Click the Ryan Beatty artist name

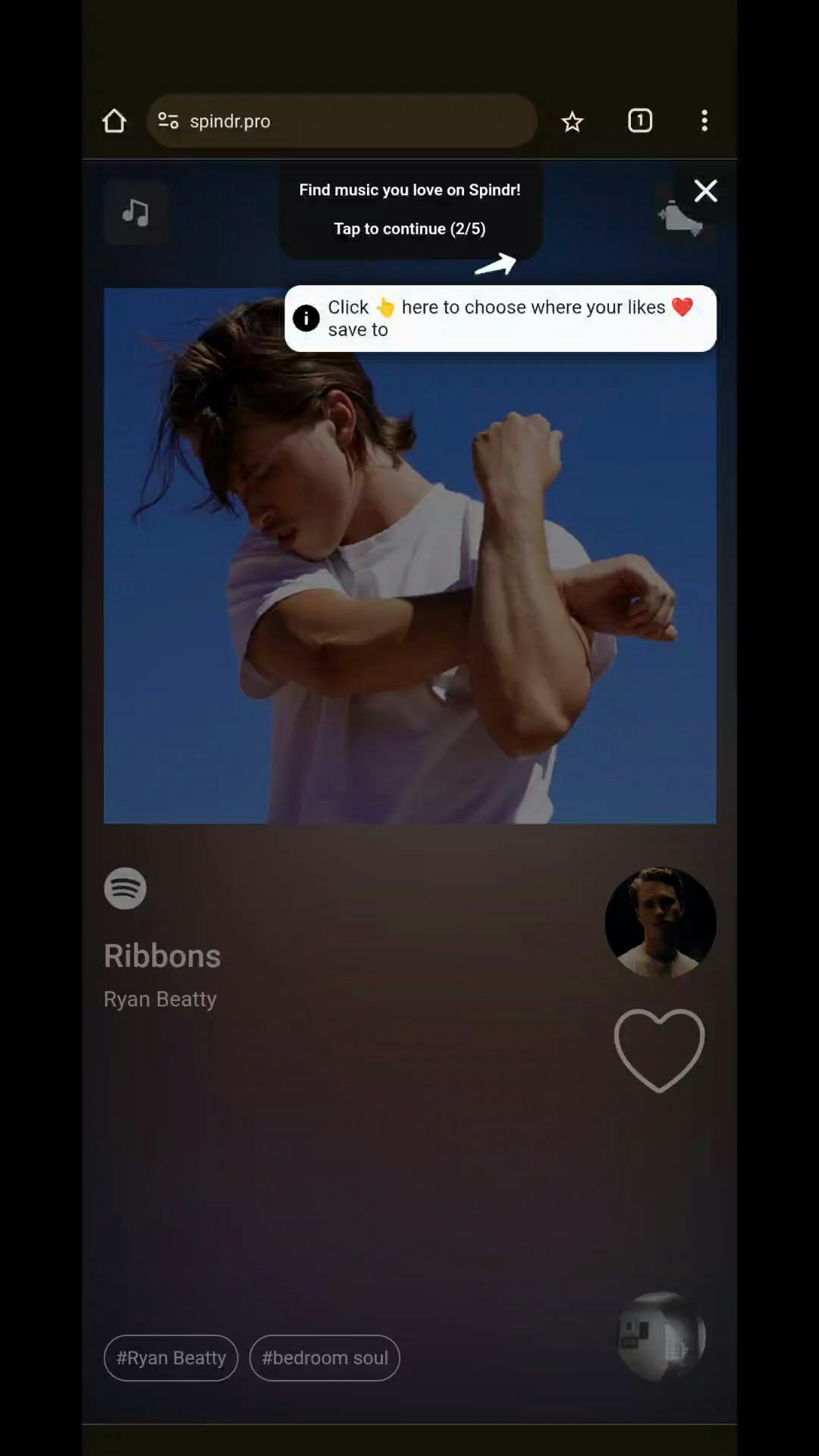pyautogui.click(x=160, y=999)
